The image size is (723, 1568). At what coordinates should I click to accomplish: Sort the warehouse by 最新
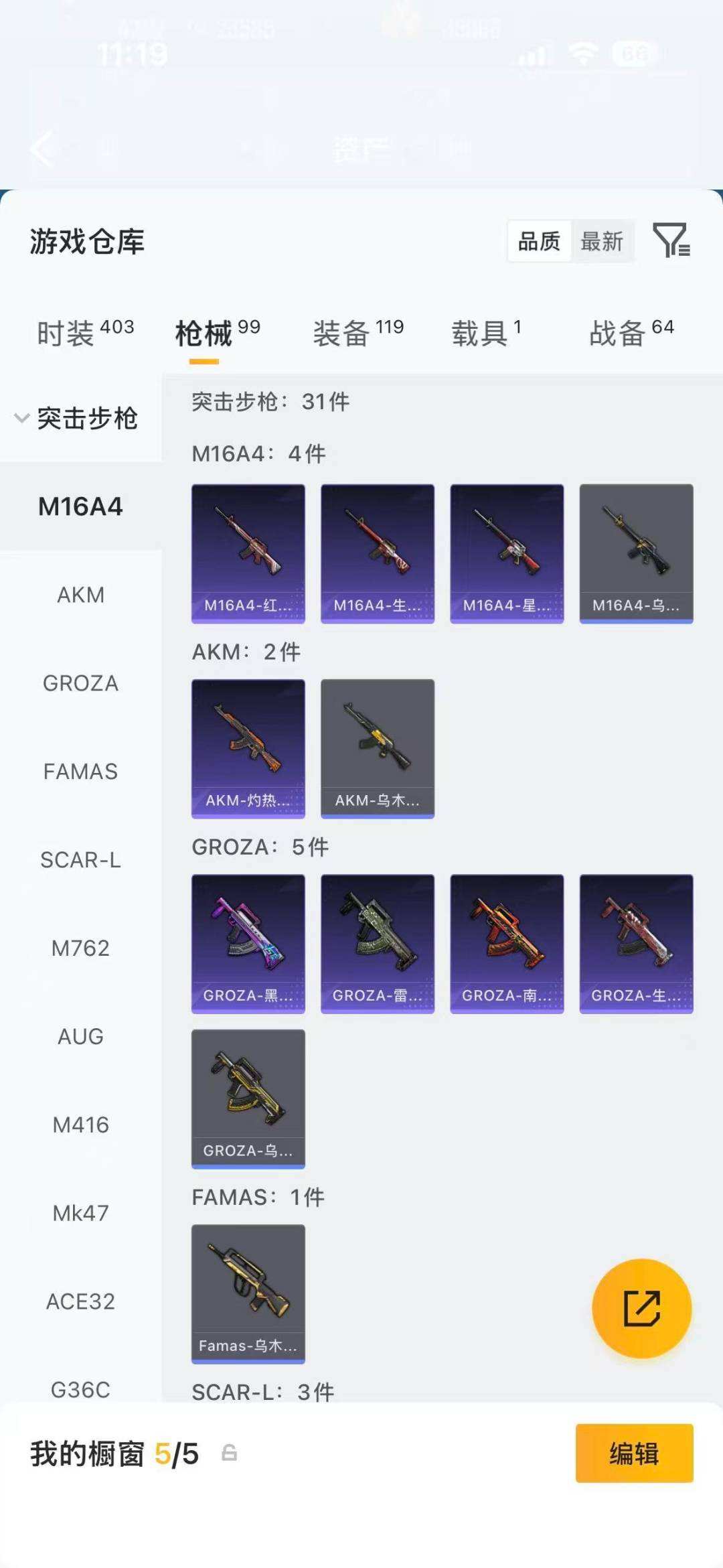tap(601, 241)
